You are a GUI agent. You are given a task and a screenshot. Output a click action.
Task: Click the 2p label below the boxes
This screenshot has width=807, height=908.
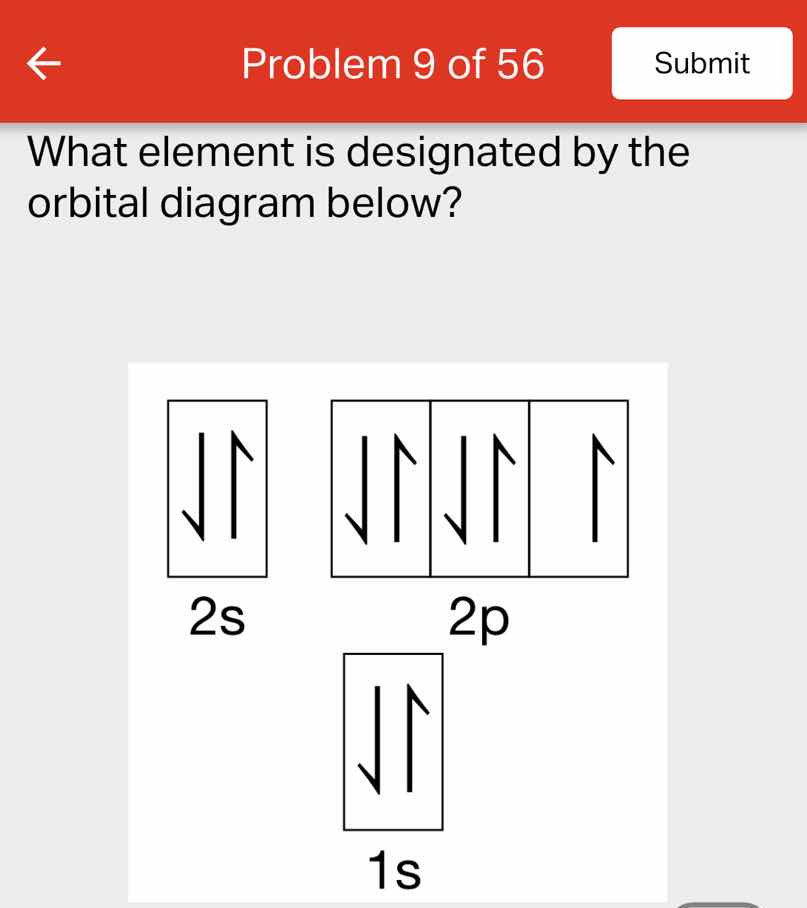click(479, 619)
